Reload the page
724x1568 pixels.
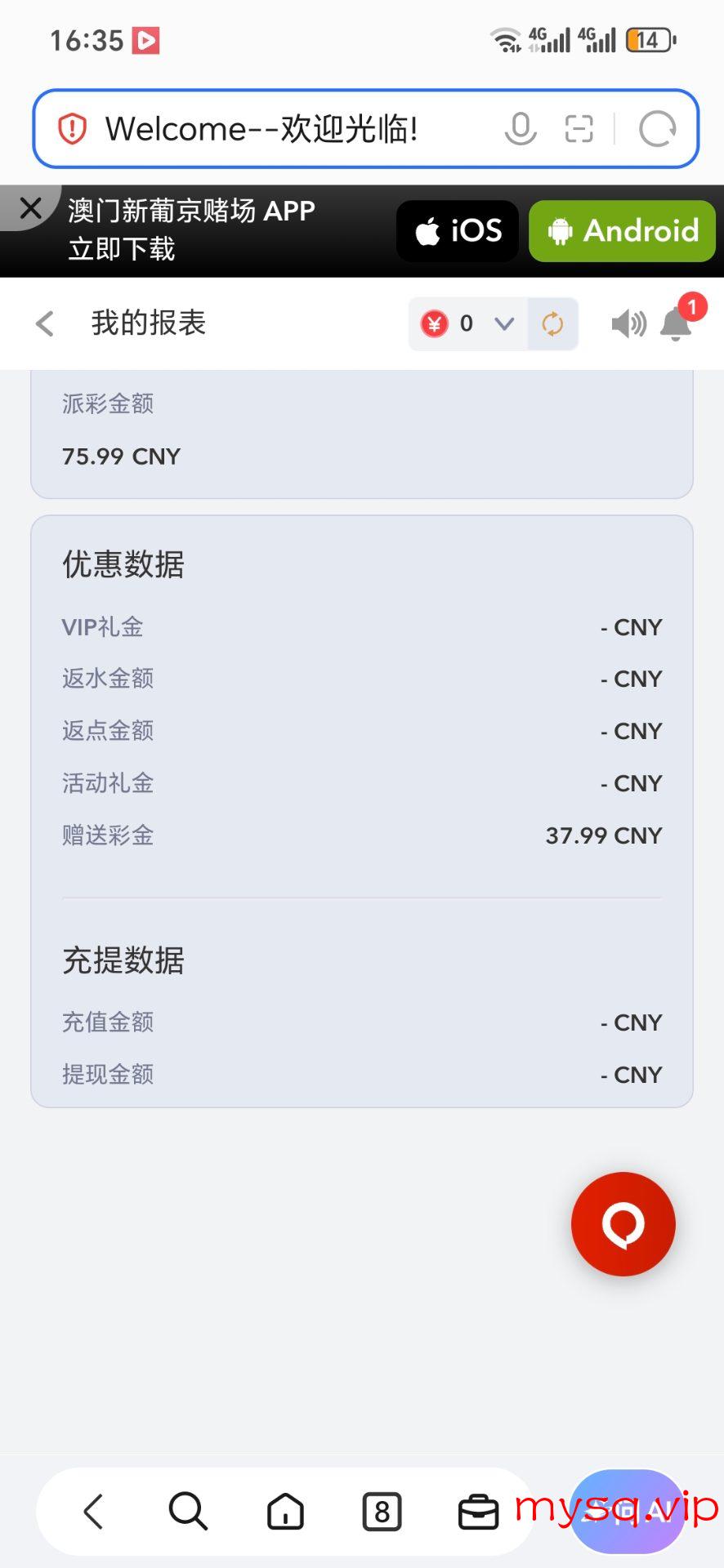657,129
